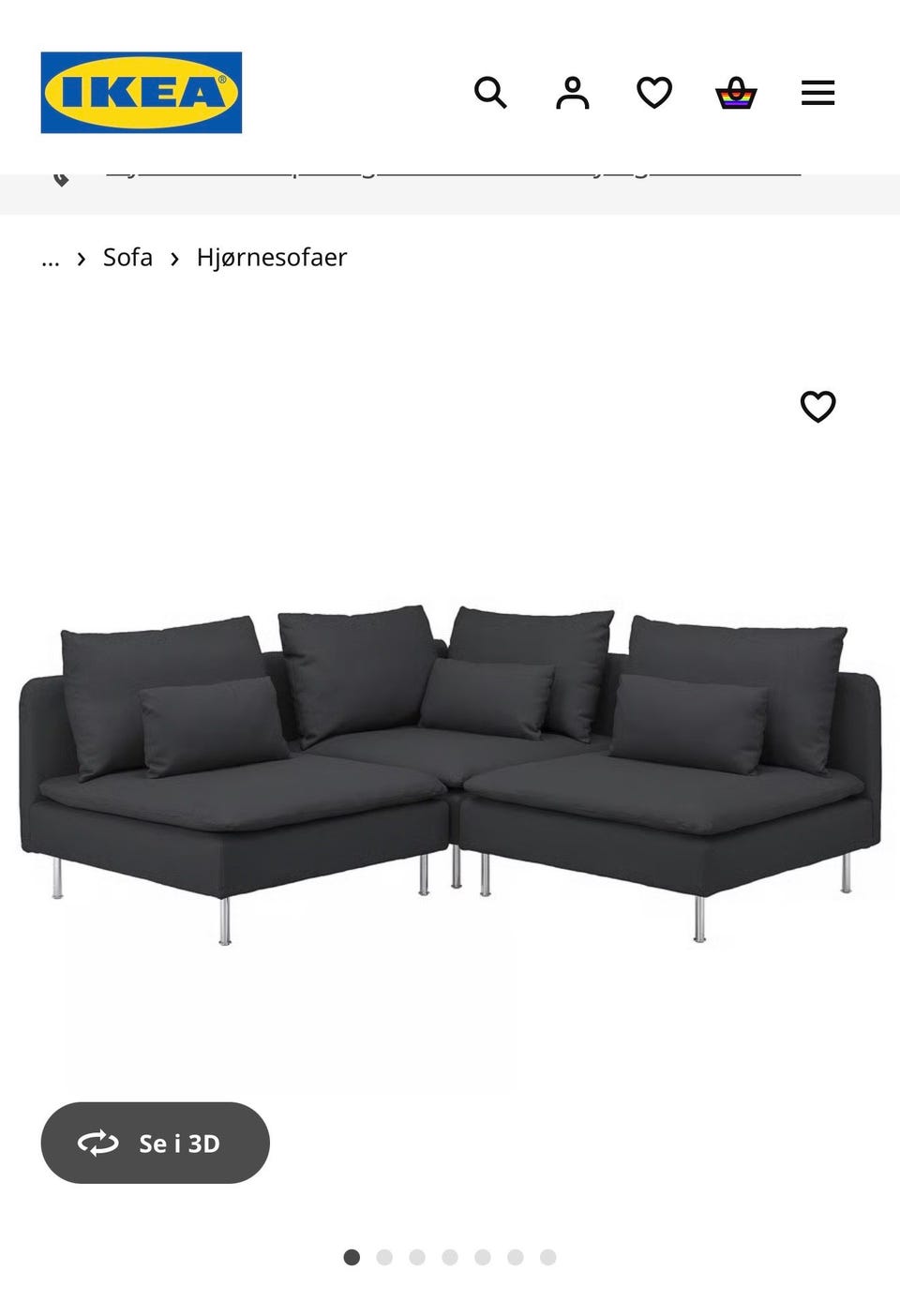Click the corner sofa product photo

pyautogui.click(x=450, y=769)
